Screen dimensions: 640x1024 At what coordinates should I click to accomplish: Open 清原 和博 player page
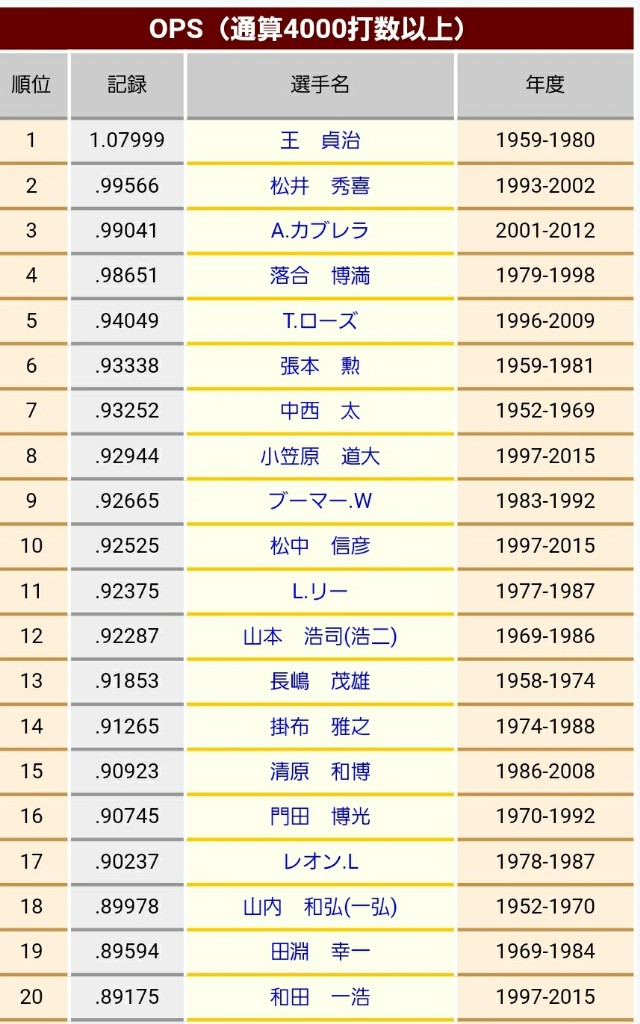coord(320,772)
